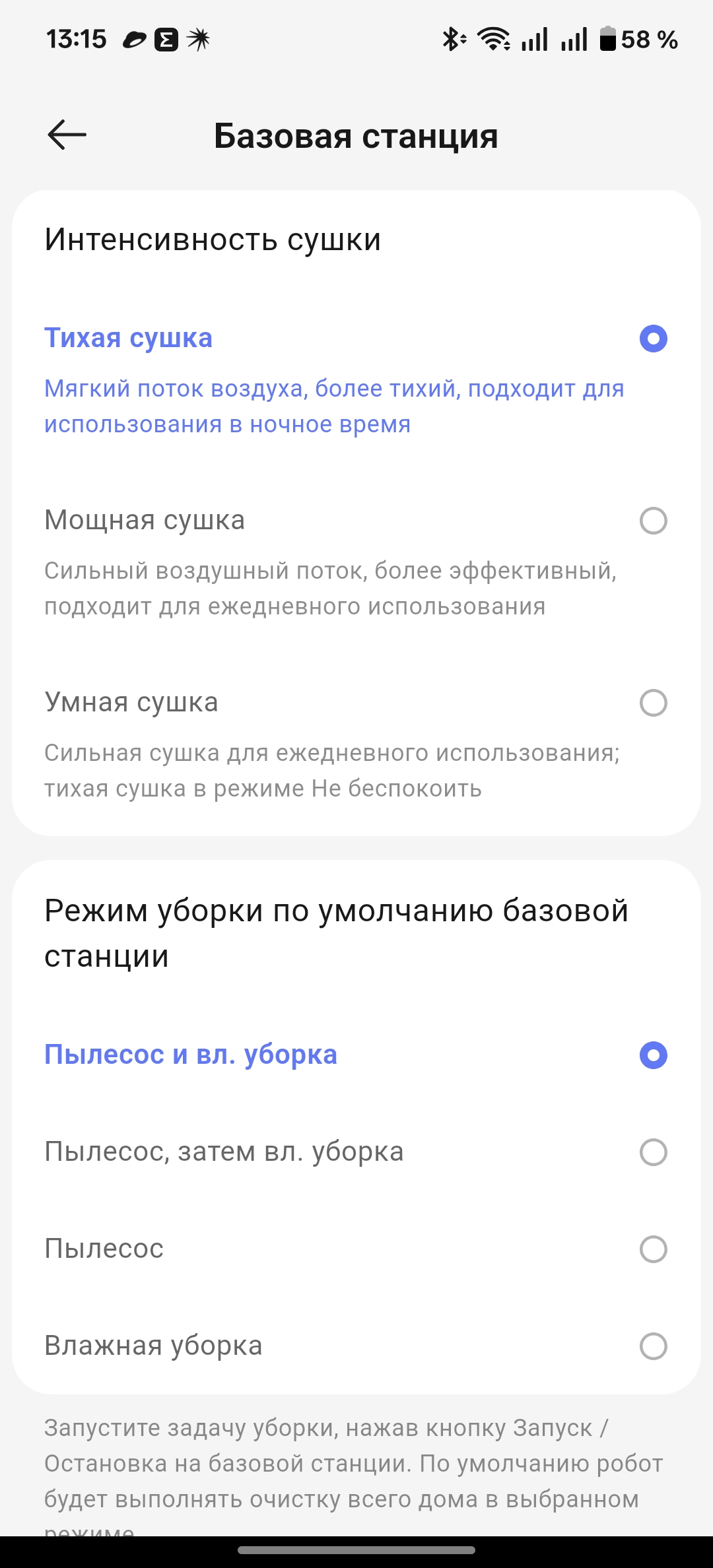This screenshot has height=1568, width=713.
Task: Choose Пылесос, затем вл. уборка
Action: pos(653,1152)
